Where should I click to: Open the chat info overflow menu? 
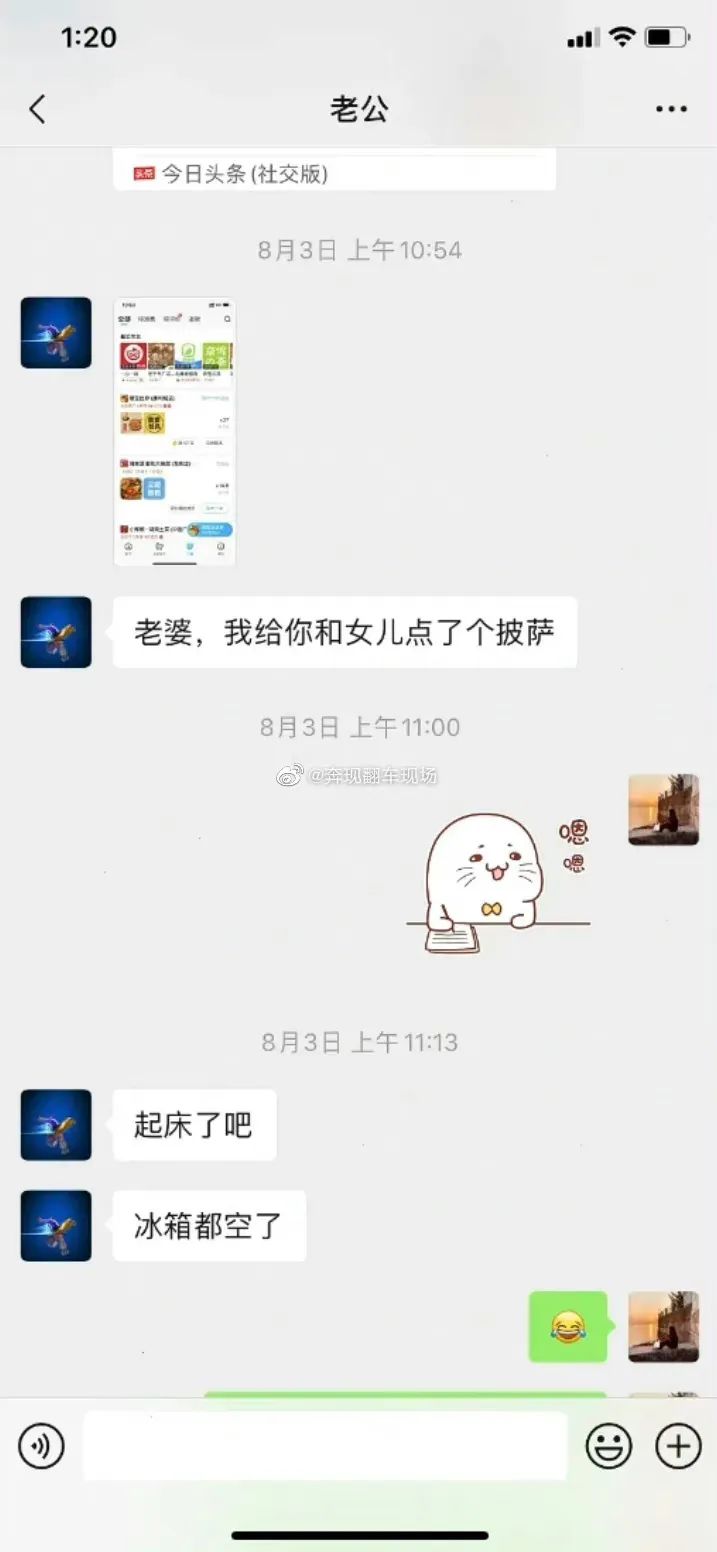pyautogui.click(x=671, y=109)
